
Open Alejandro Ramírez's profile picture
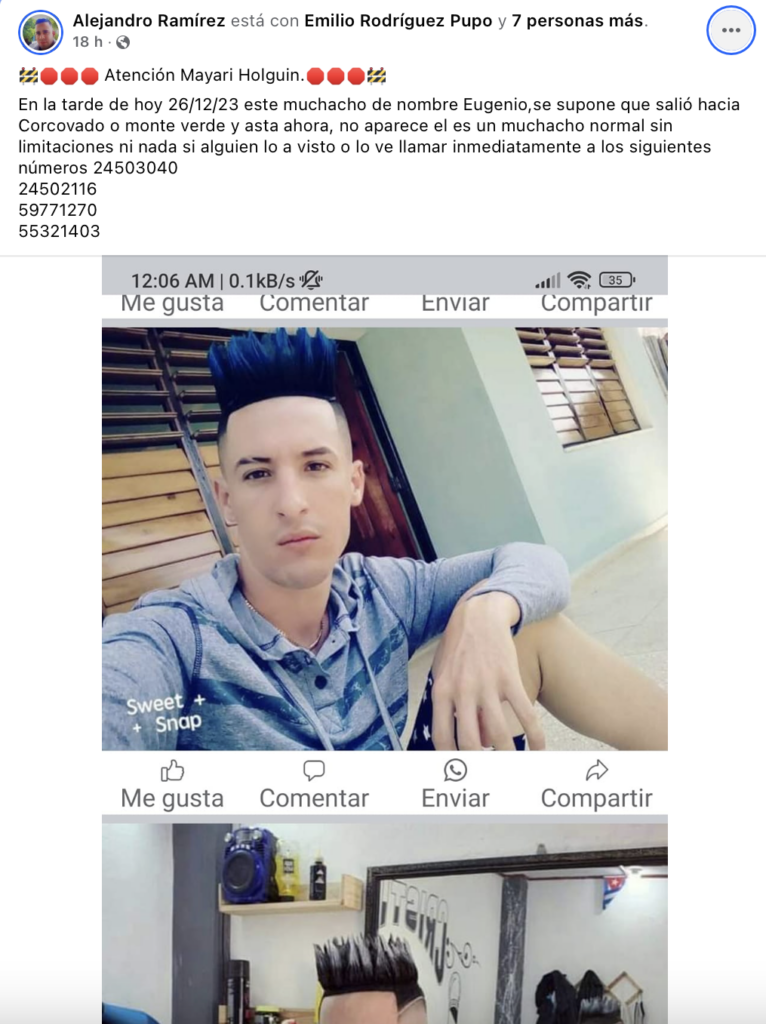pos(41,32)
